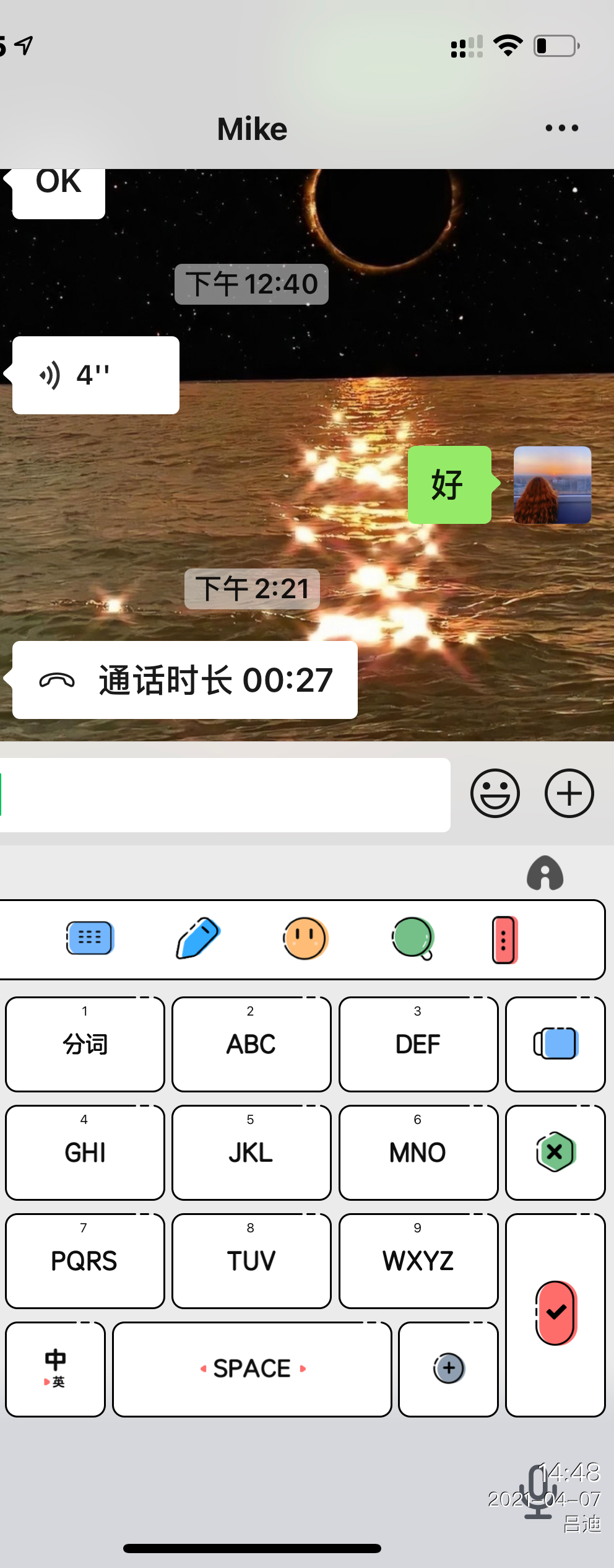Viewport: 614px width, 1568px height.
Task: Tap the MNO key
Action: point(418,1152)
